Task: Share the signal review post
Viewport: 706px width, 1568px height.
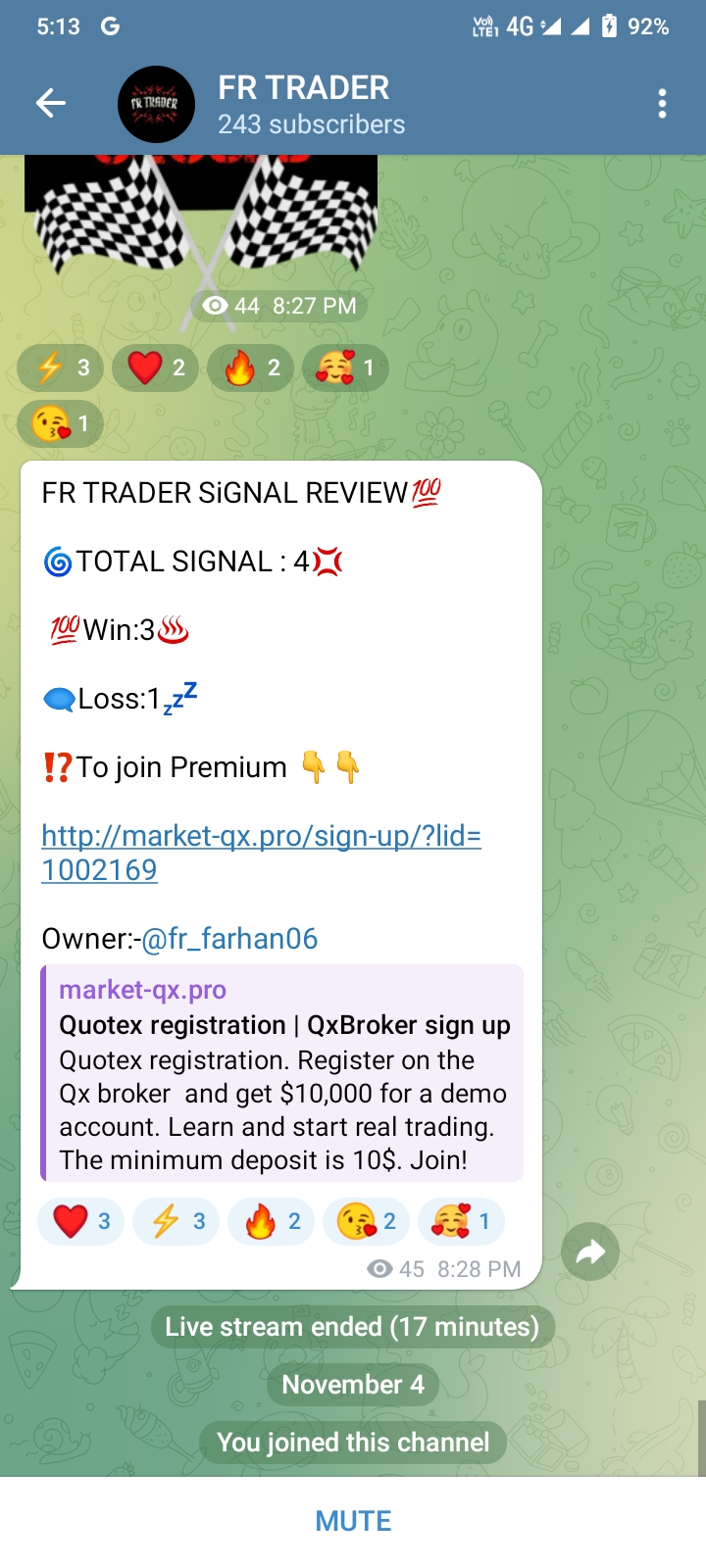Action: [590, 1251]
